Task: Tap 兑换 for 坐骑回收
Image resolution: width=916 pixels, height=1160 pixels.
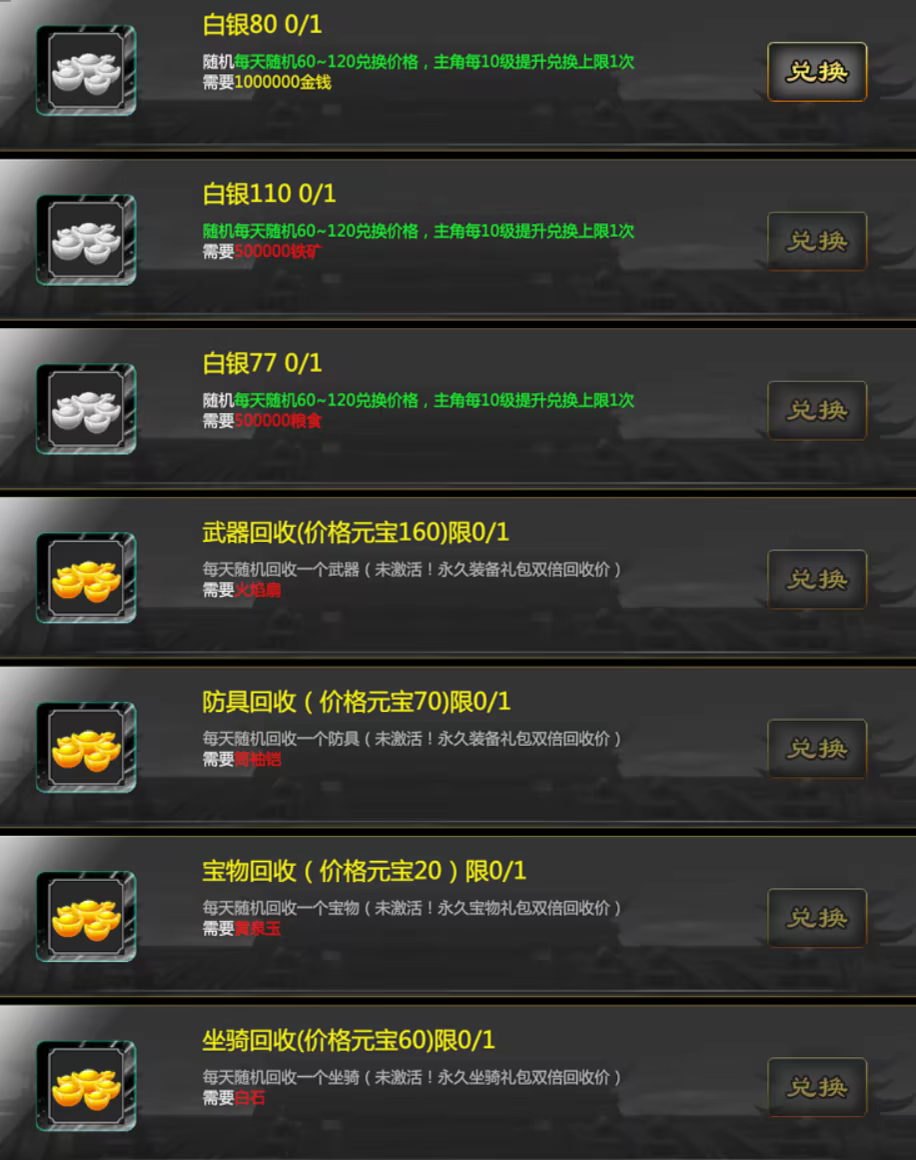Action: point(816,1086)
